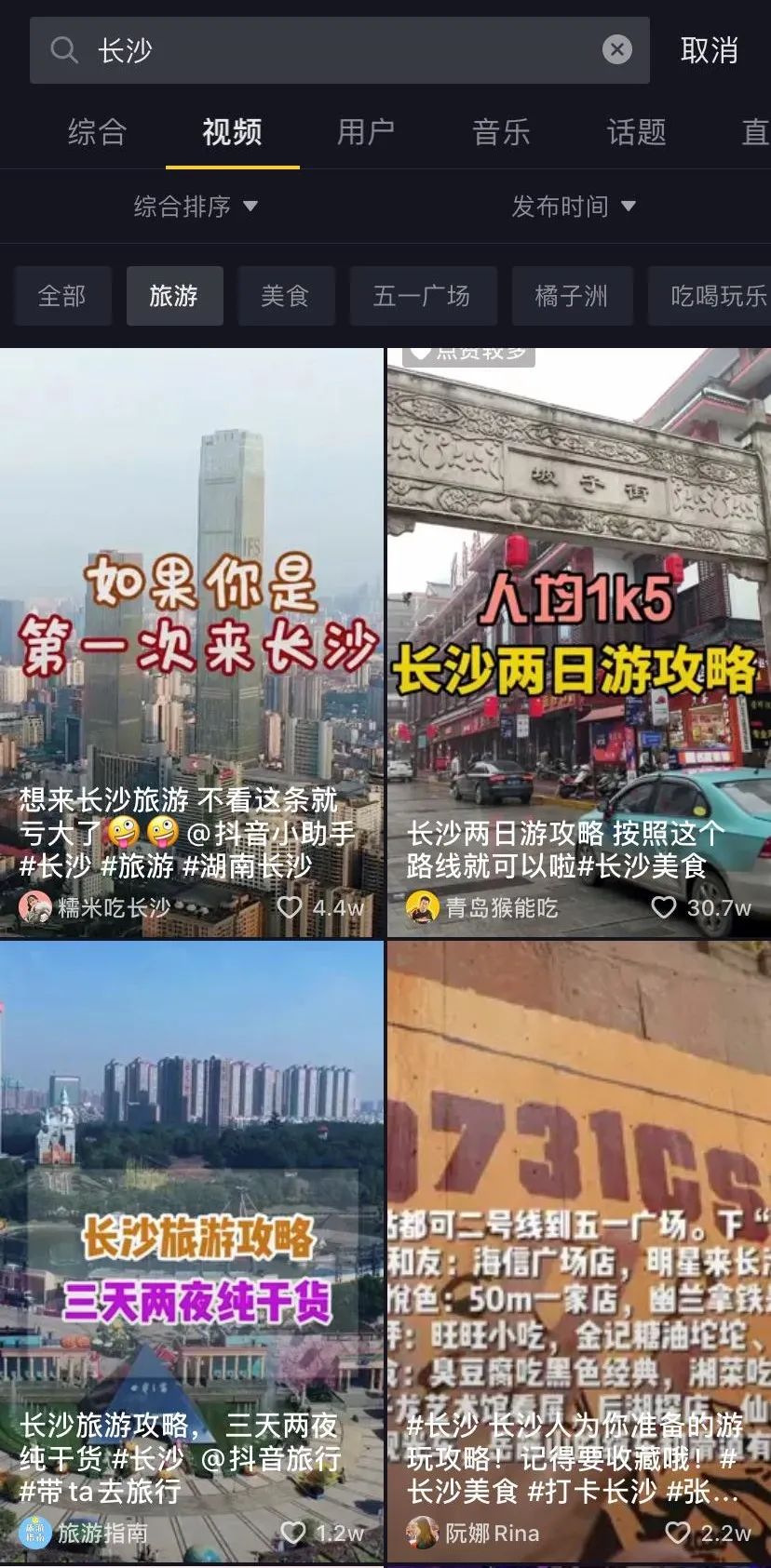Clear the search text with the X icon

[616, 50]
